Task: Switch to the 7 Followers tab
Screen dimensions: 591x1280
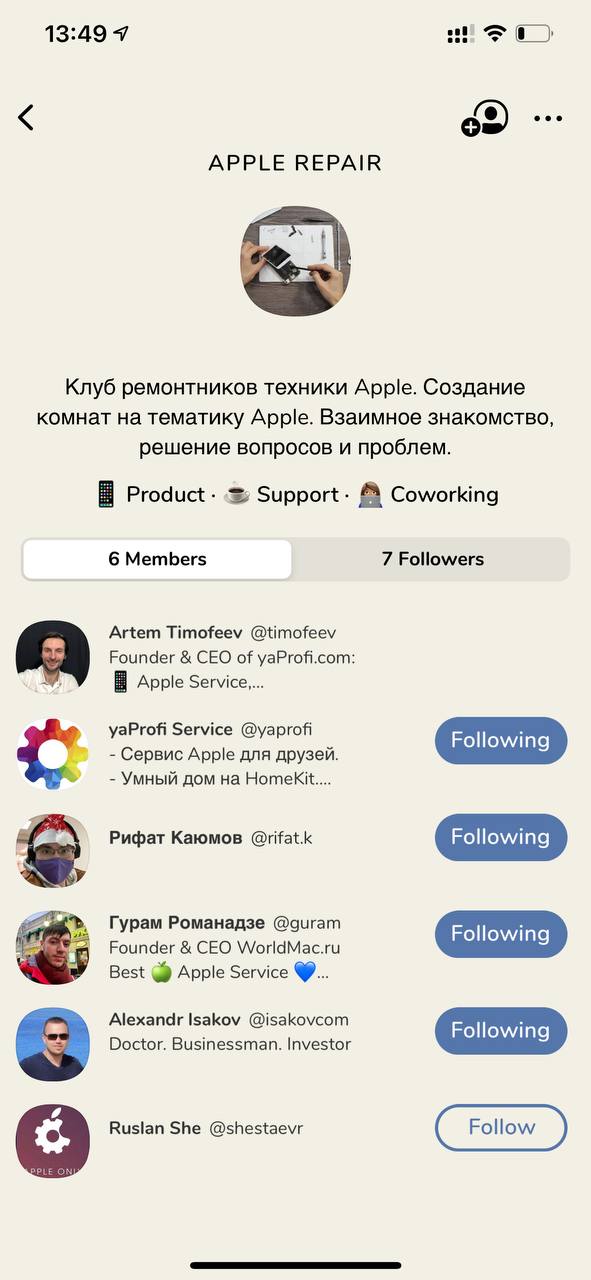Action: [432, 559]
